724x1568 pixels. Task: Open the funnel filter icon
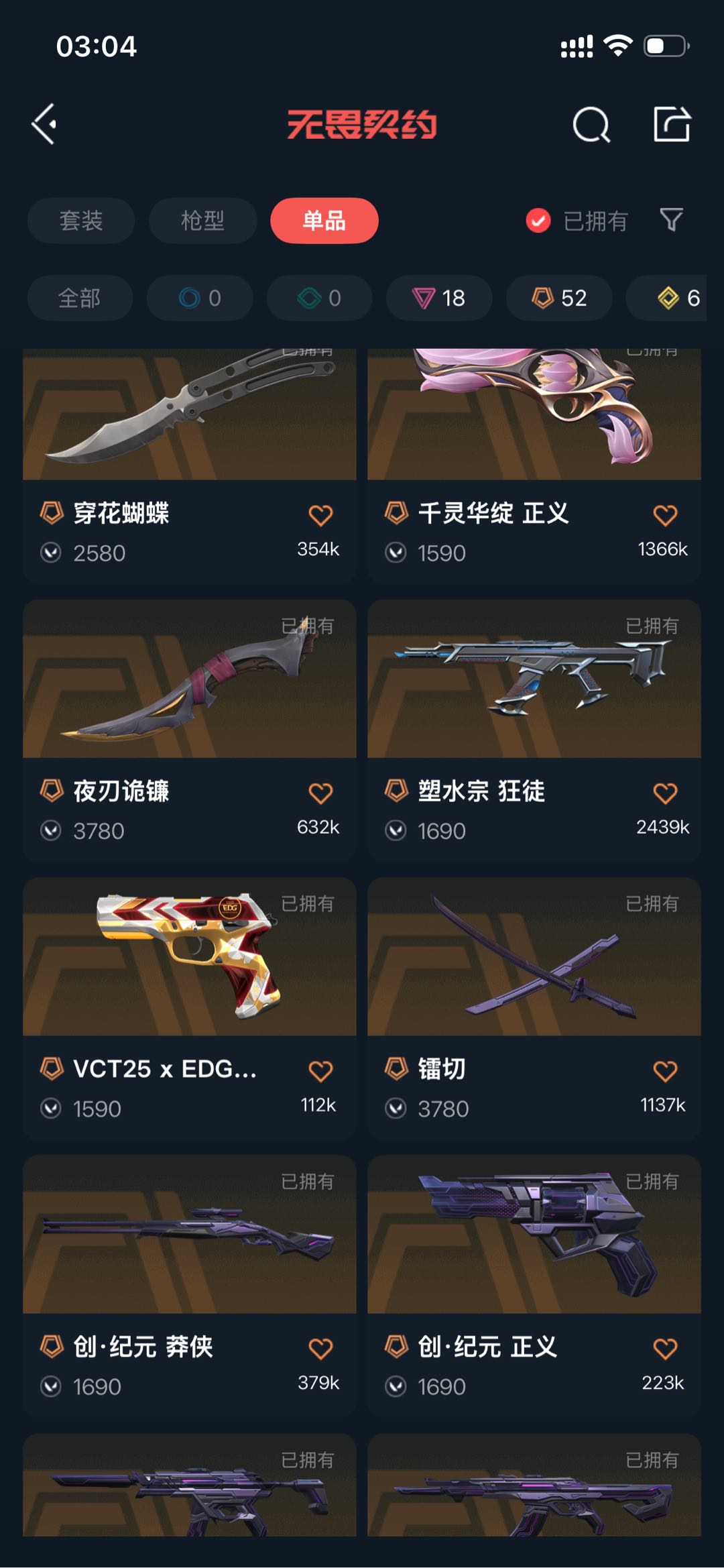click(671, 220)
